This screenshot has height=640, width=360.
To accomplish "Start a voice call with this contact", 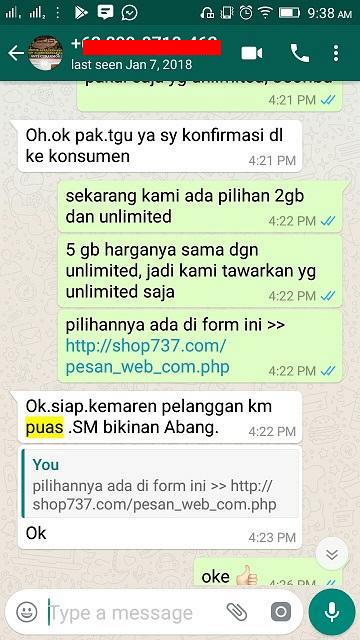I will pyautogui.click(x=300, y=53).
